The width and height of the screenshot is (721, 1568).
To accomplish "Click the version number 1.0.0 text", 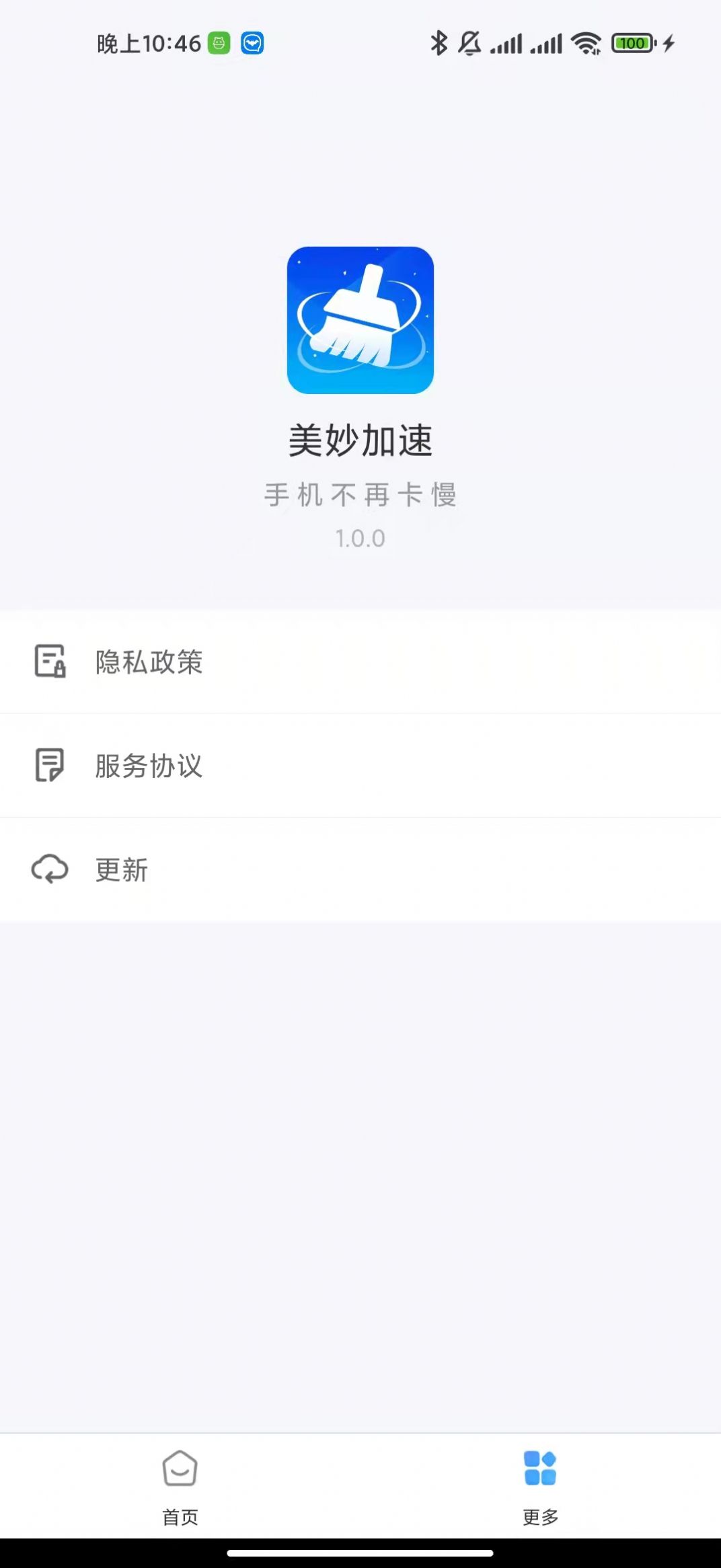I will tap(360, 538).
